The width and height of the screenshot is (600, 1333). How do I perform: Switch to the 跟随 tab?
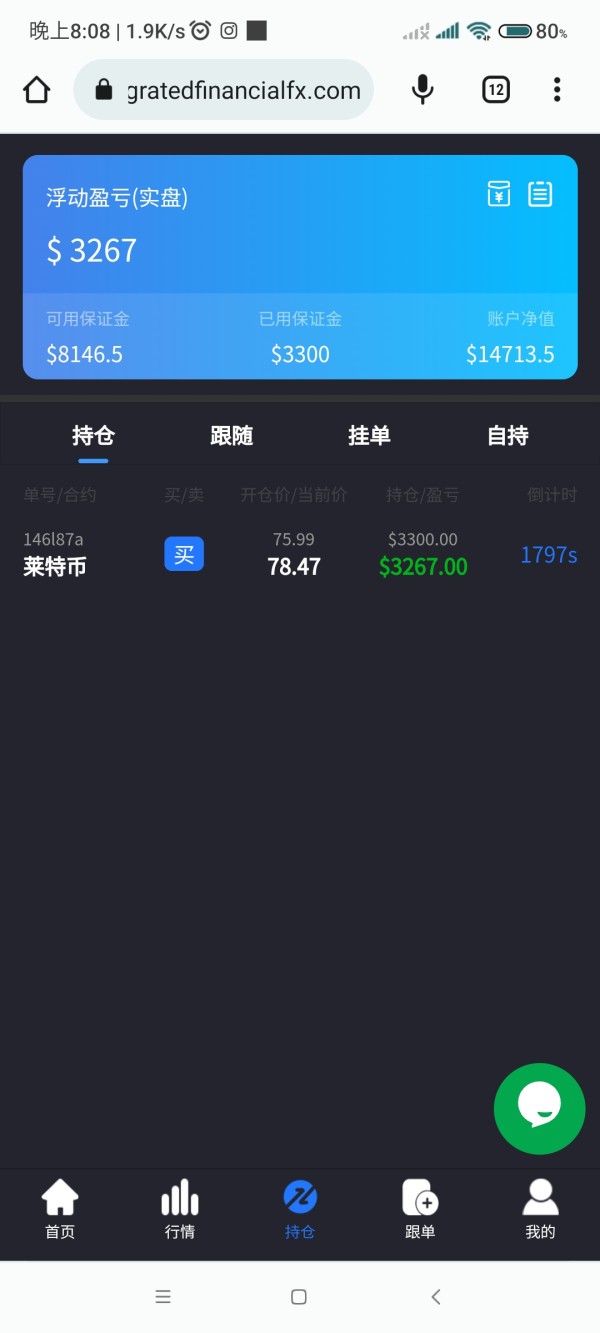231,436
